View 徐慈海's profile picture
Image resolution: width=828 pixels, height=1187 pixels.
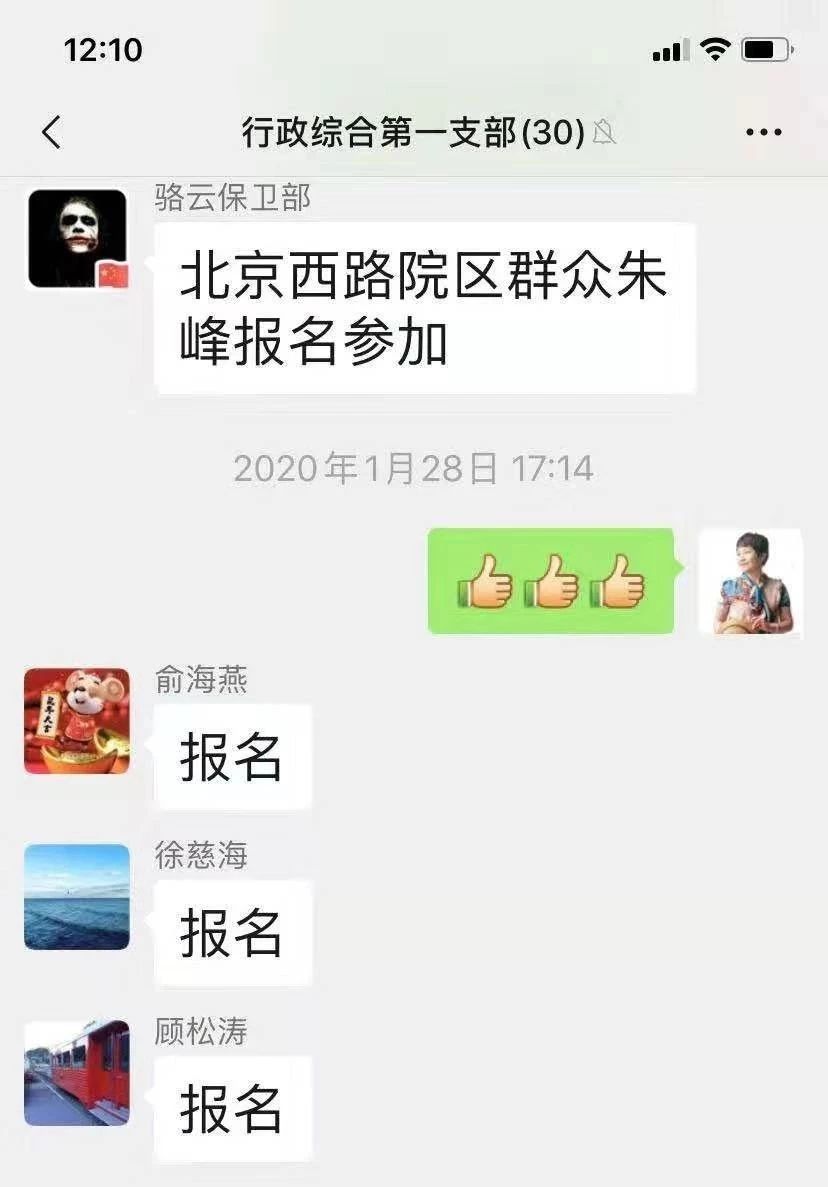(77, 897)
